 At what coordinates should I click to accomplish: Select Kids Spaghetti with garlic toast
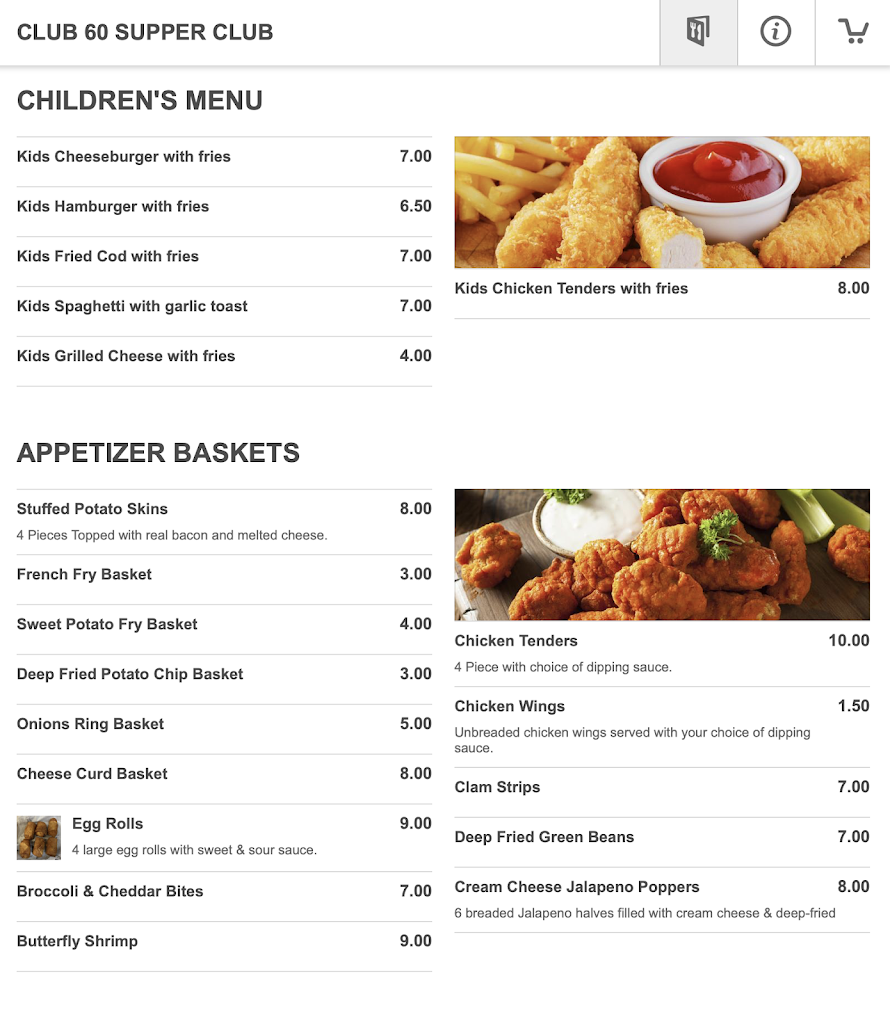click(x=132, y=307)
